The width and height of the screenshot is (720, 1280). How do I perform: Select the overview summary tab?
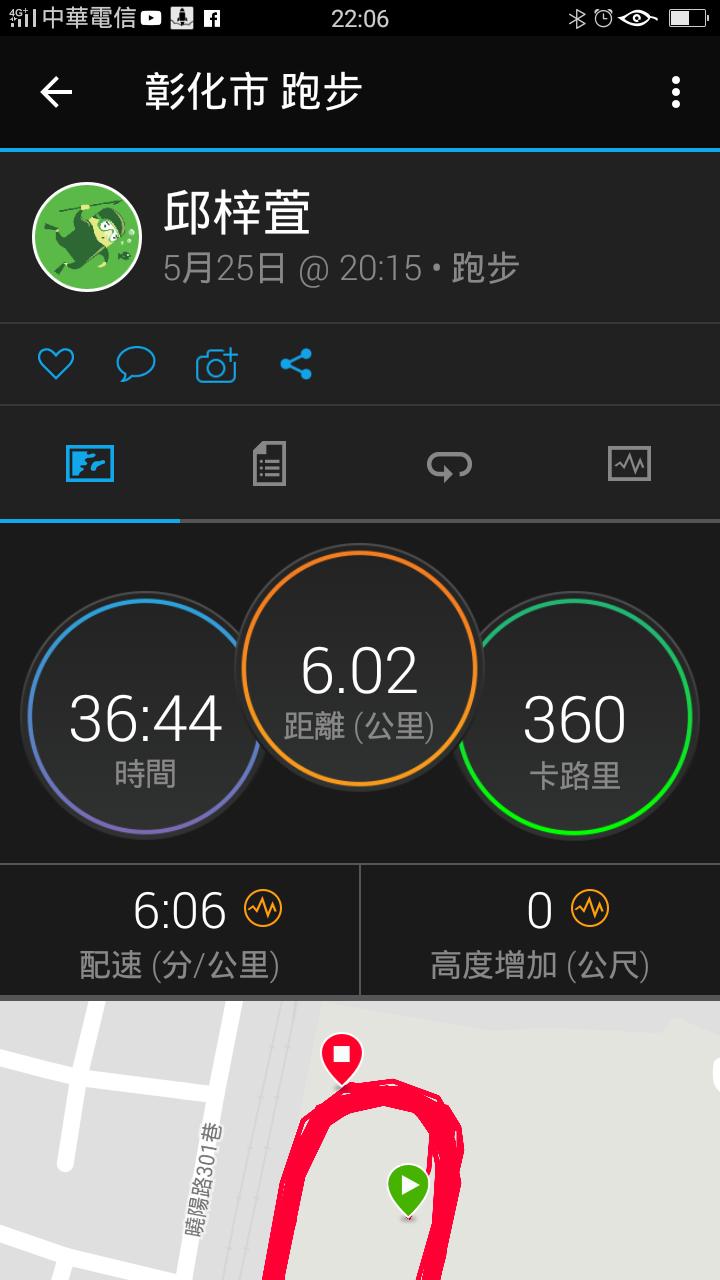coord(90,464)
